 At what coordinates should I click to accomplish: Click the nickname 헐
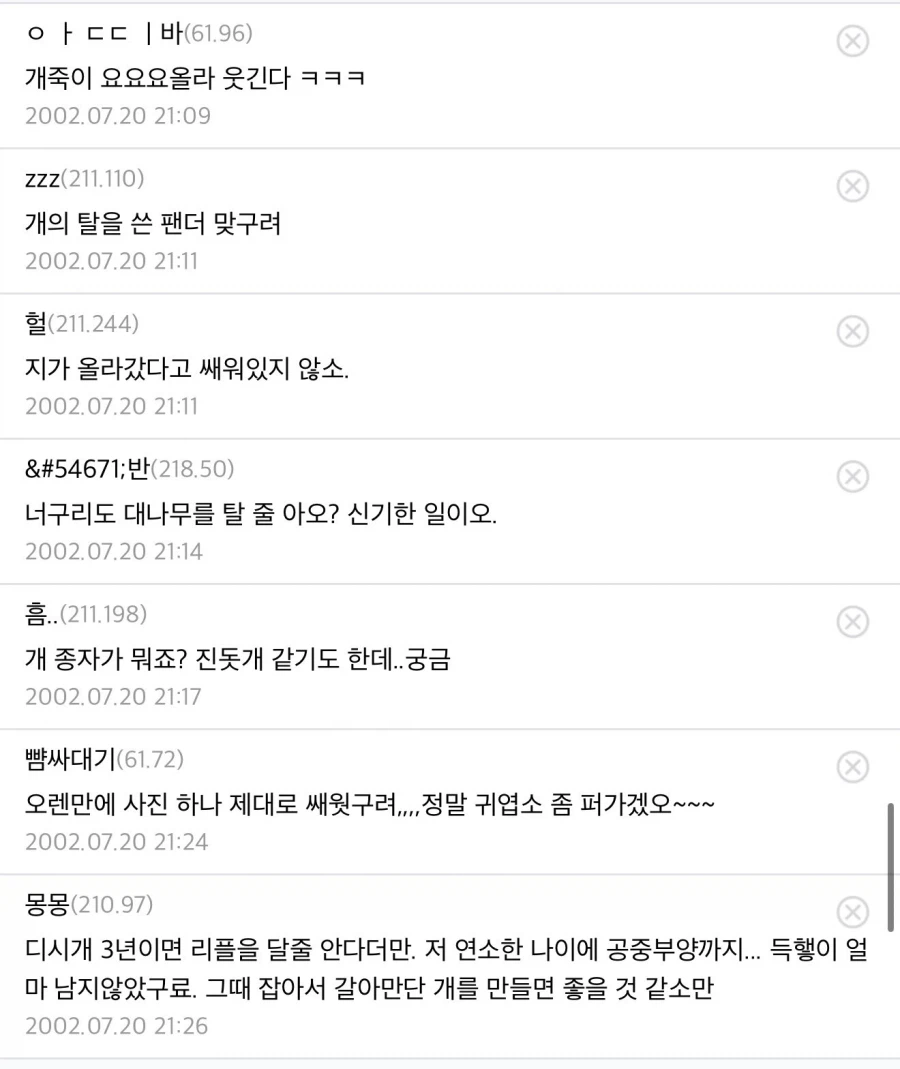pyautogui.click(x=35, y=323)
